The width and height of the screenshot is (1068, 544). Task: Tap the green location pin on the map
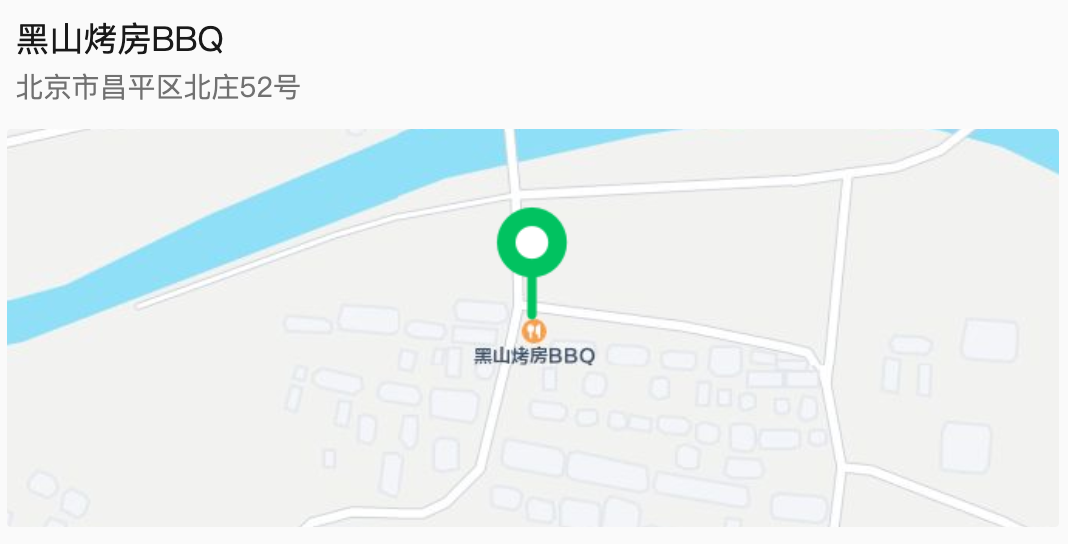click(532, 243)
